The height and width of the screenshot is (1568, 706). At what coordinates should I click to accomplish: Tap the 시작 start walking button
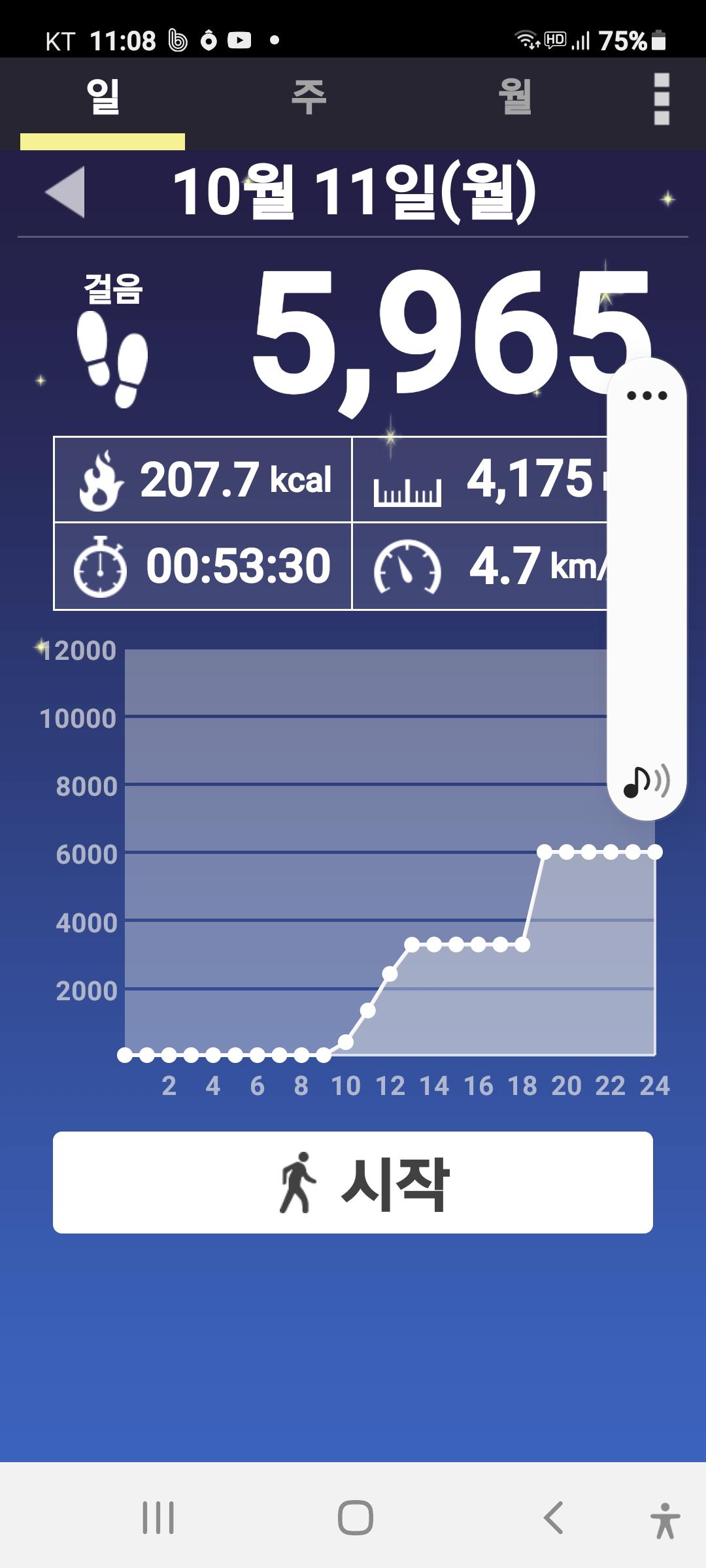(353, 1183)
